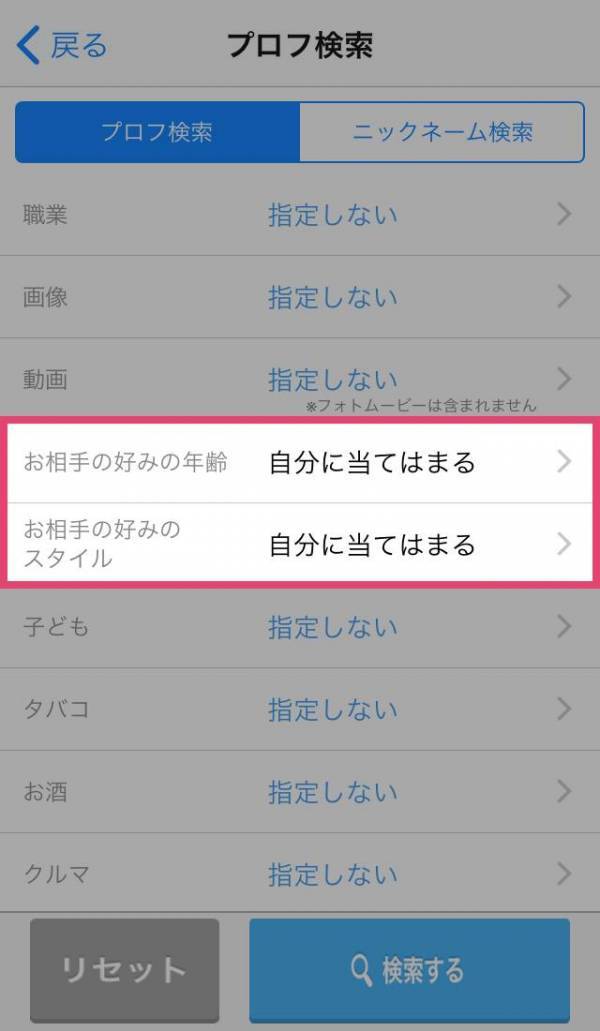Open the 職業 setting row
The width and height of the screenshot is (600, 1031).
[x=300, y=215]
